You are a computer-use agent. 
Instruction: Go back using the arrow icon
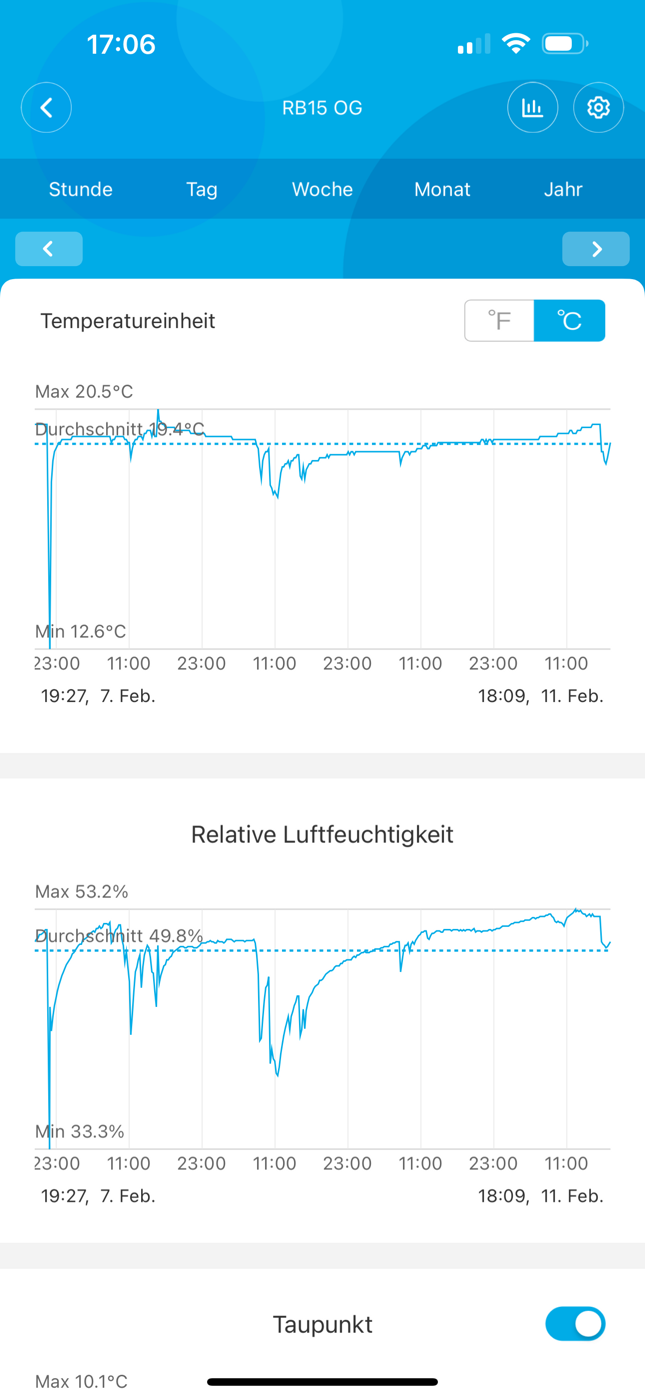(46, 107)
